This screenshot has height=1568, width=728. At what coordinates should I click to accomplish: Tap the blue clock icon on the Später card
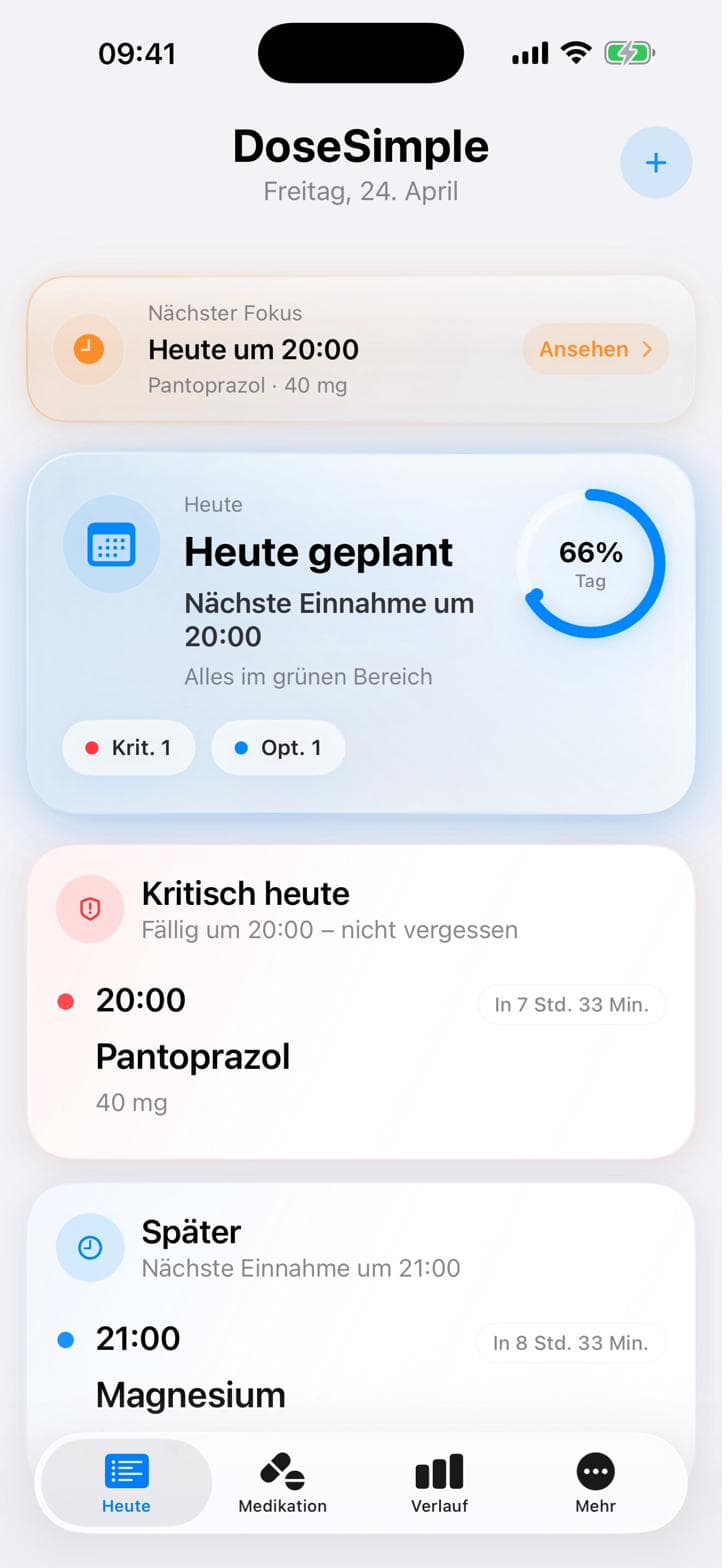[x=89, y=1247]
